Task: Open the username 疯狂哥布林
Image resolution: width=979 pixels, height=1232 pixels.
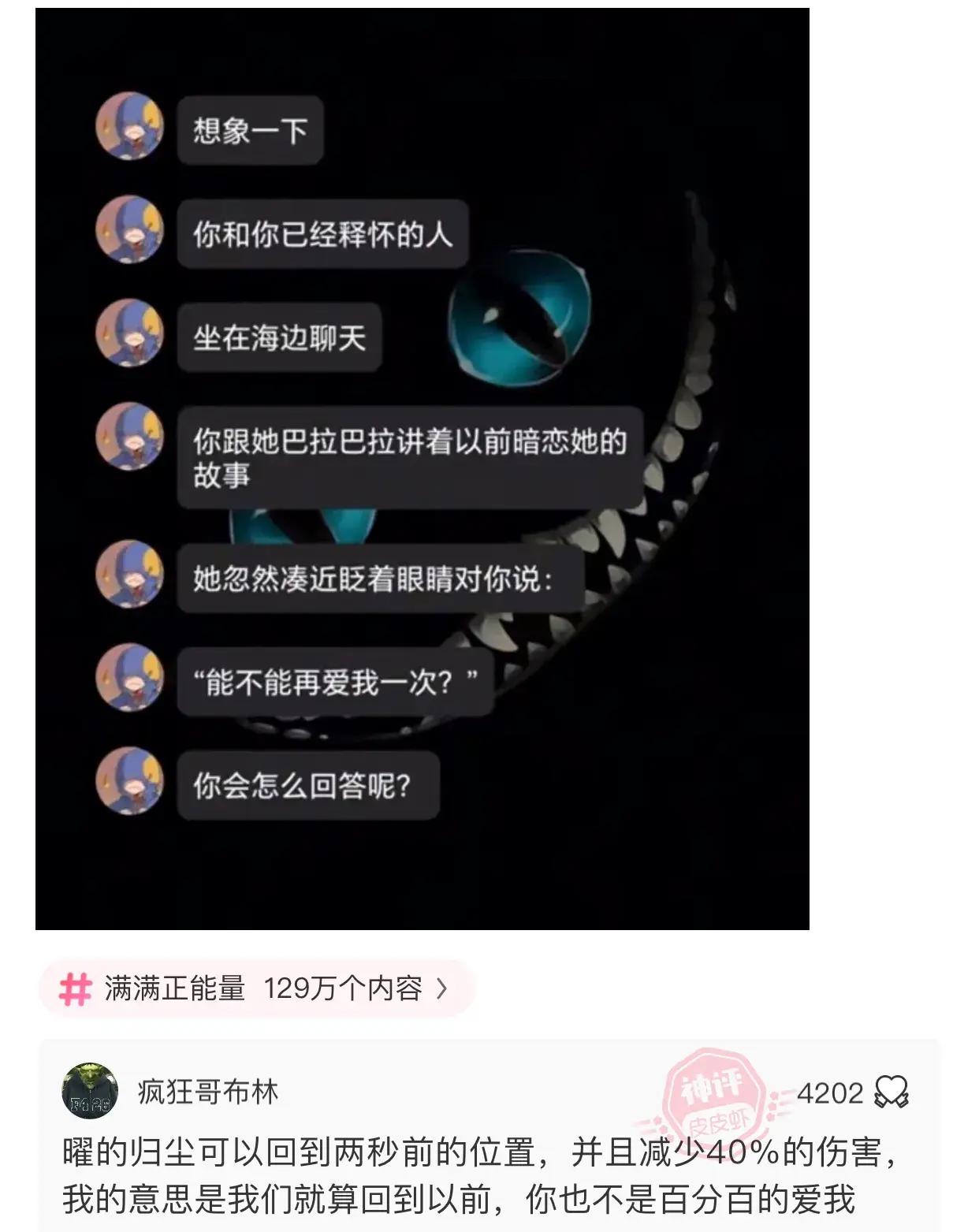Action: 208,1092
